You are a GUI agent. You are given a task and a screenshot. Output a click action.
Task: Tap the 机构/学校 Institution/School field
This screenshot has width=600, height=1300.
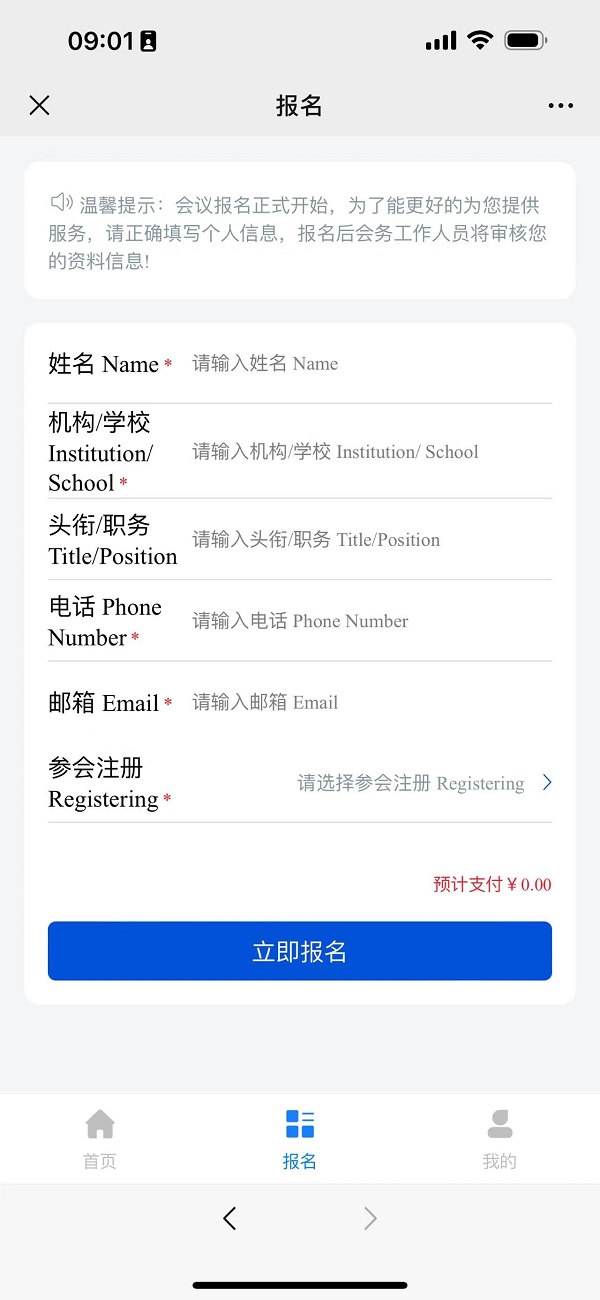click(371, 452)
